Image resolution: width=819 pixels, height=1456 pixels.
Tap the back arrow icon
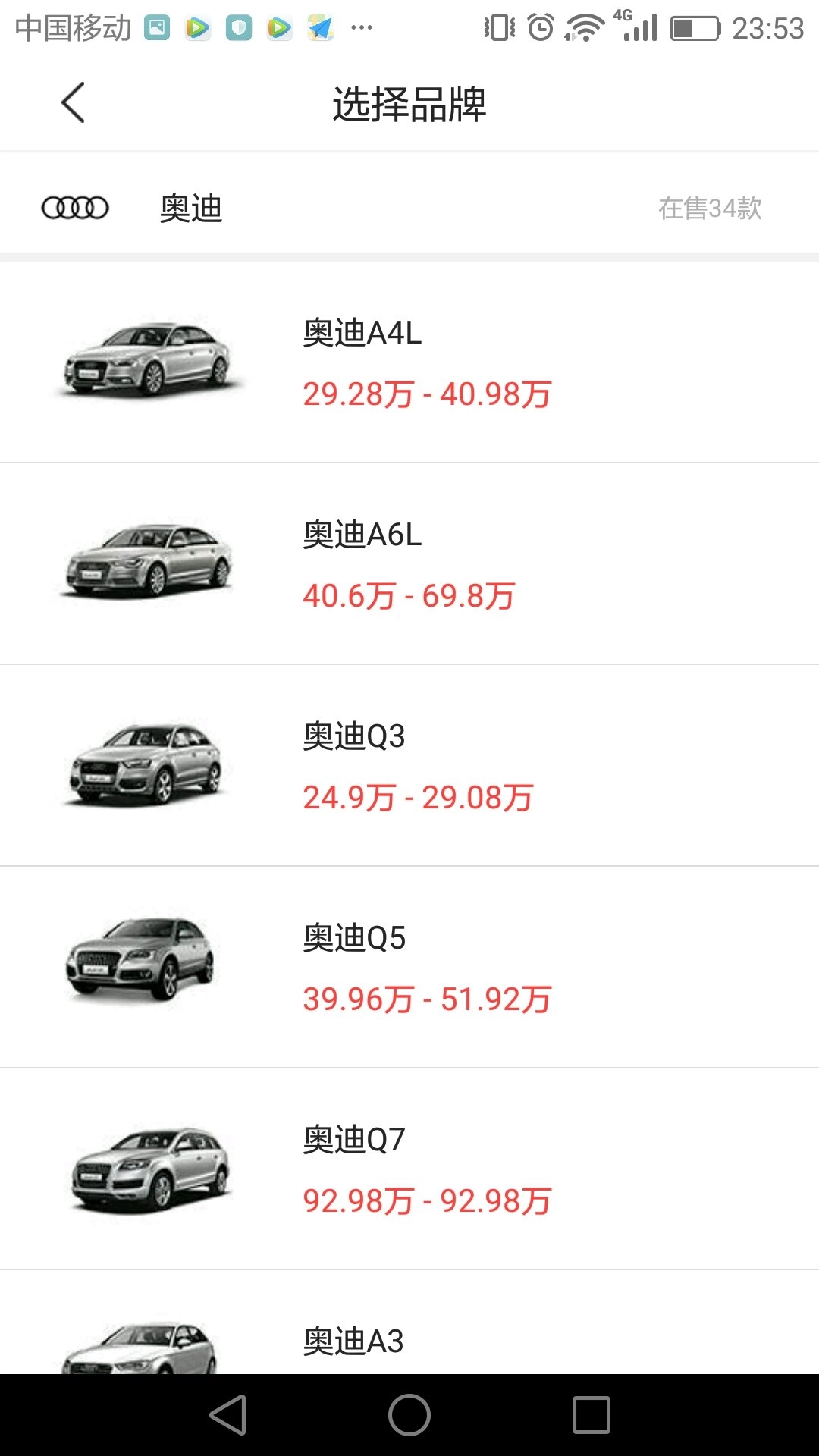pos(72,102)
